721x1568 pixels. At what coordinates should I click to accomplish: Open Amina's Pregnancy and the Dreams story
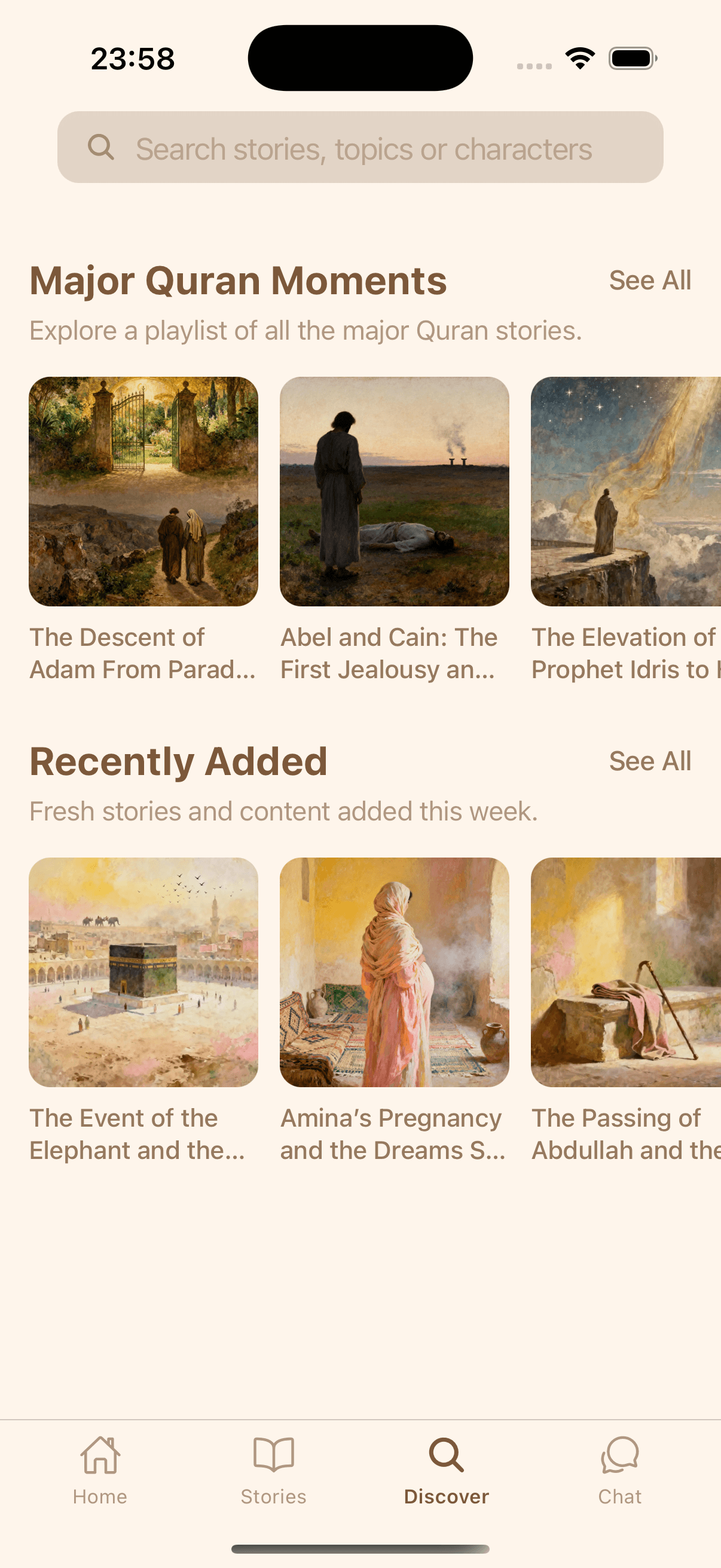pyautogui.click(x=394, y=972)
